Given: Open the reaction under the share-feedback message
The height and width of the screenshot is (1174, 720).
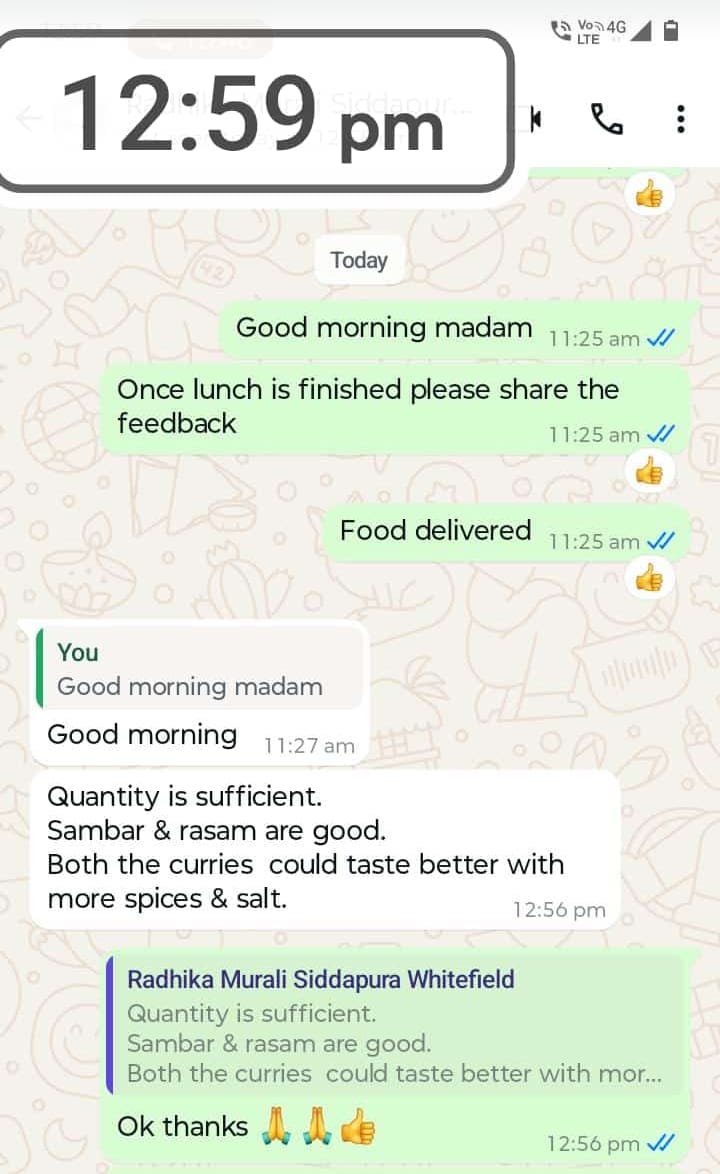Looking at the screenshot, I should (649, 470).
